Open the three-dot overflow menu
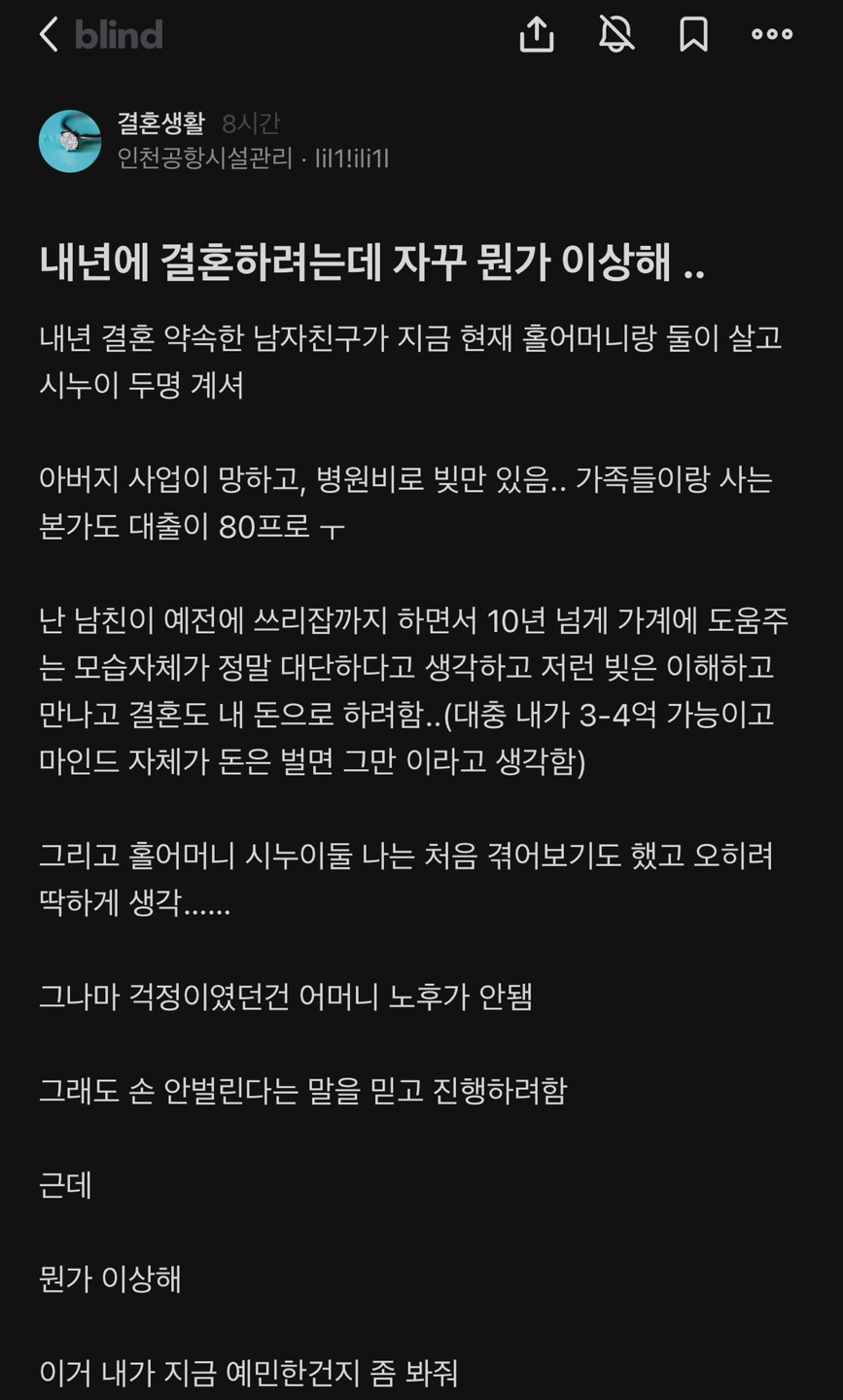The height and width of the screenshot is (1400, 843). pos(772,34)
